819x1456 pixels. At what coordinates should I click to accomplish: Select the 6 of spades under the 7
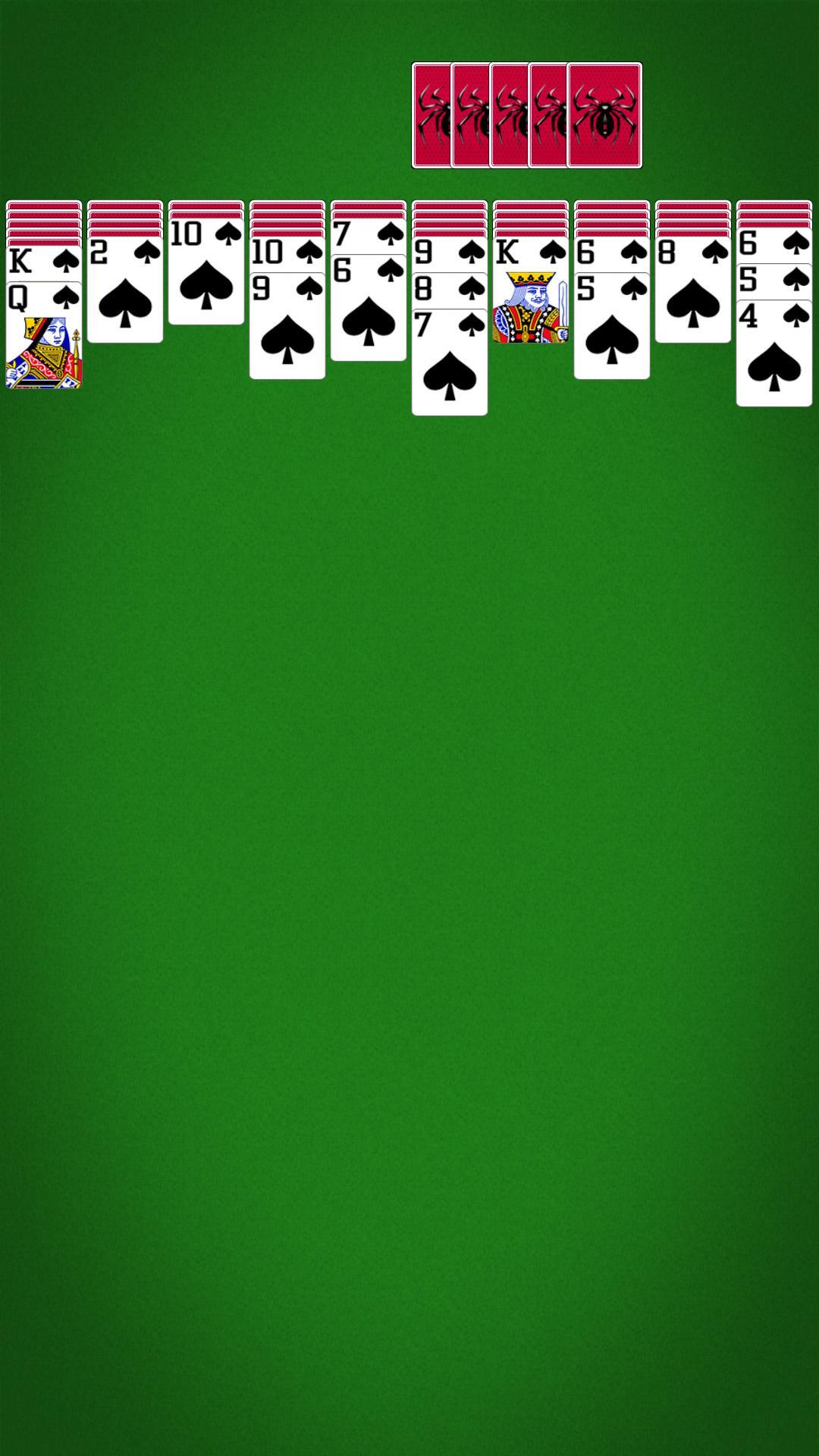[x=369, y=311]
